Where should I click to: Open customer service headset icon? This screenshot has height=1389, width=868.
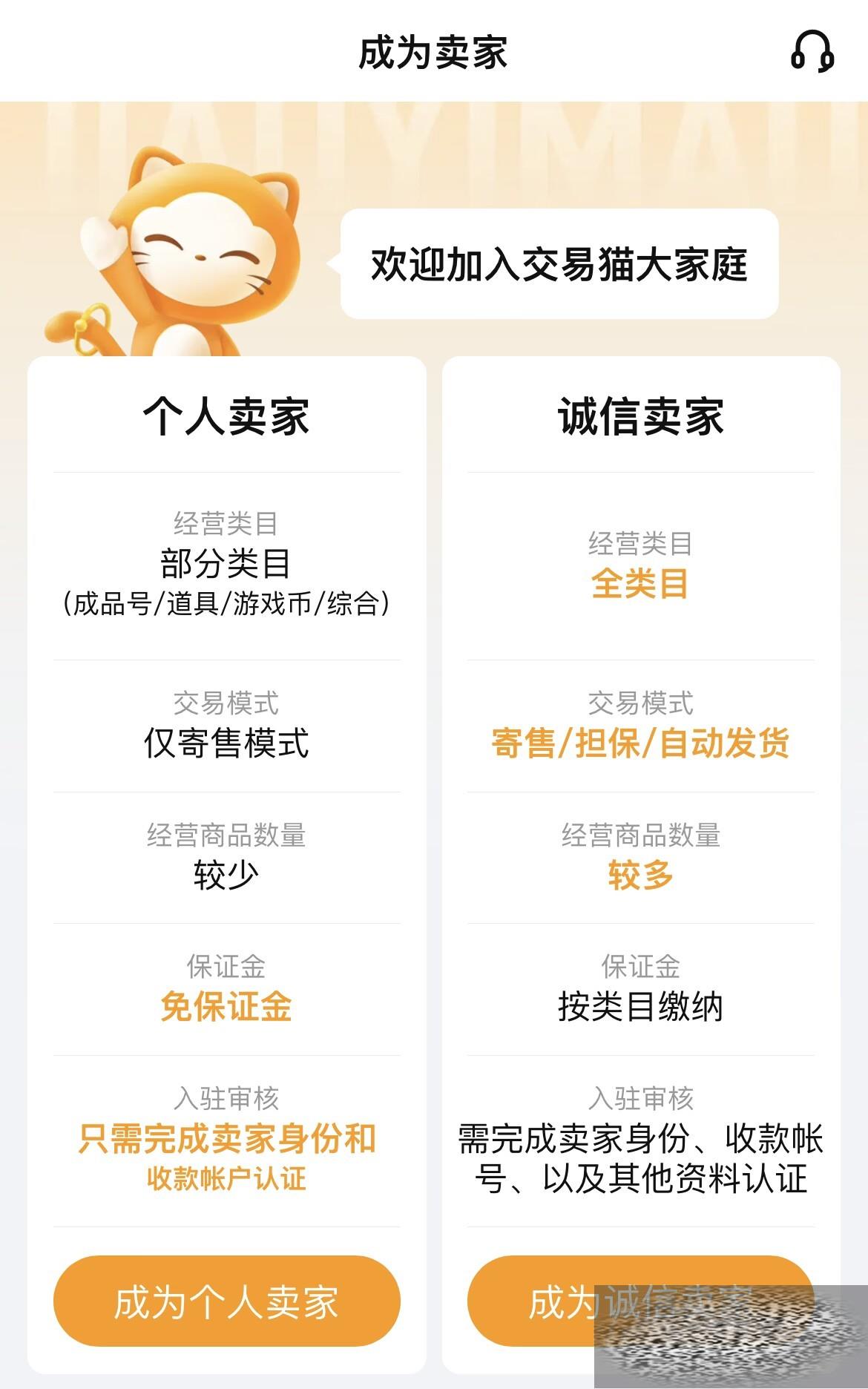tap(812, 51)
